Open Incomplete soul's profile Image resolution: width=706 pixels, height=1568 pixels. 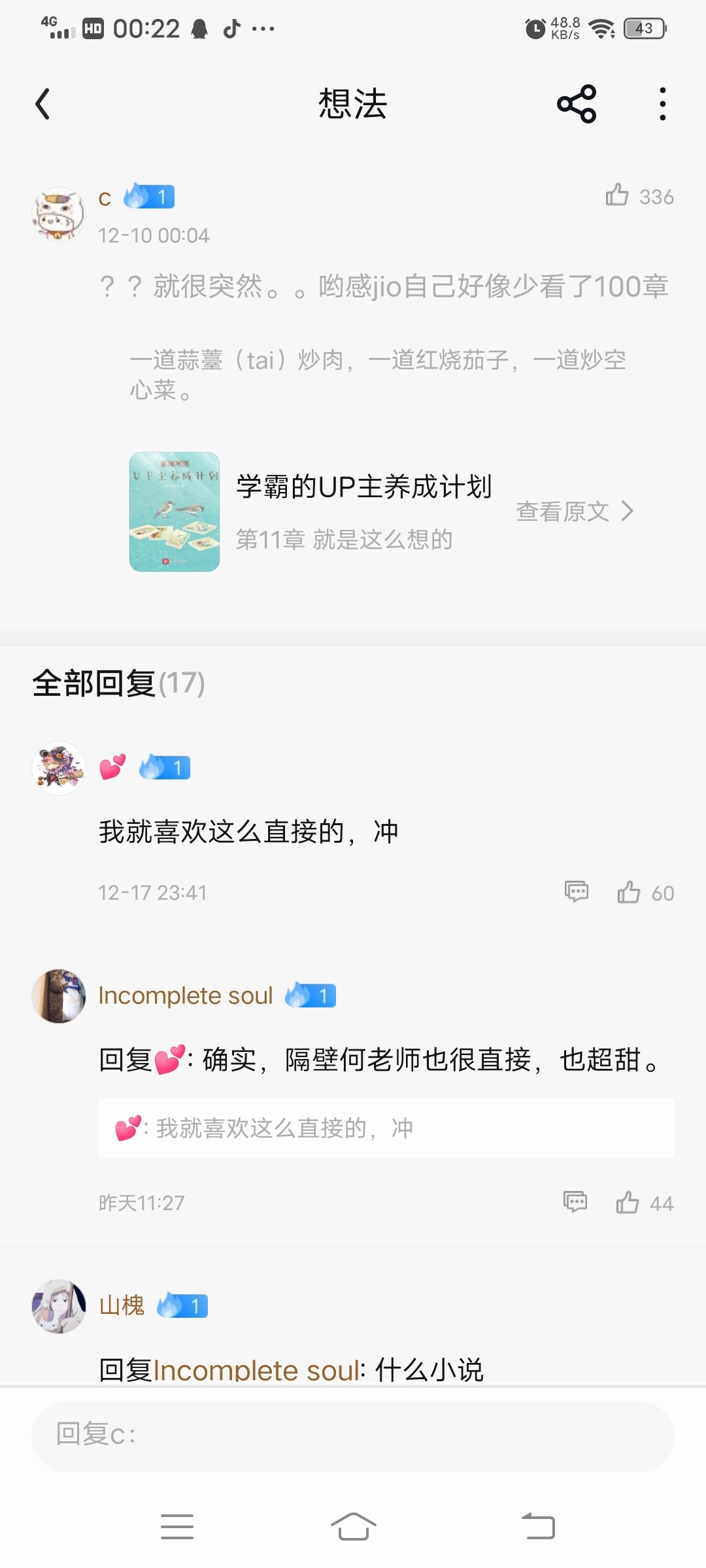tap(59, 996)
